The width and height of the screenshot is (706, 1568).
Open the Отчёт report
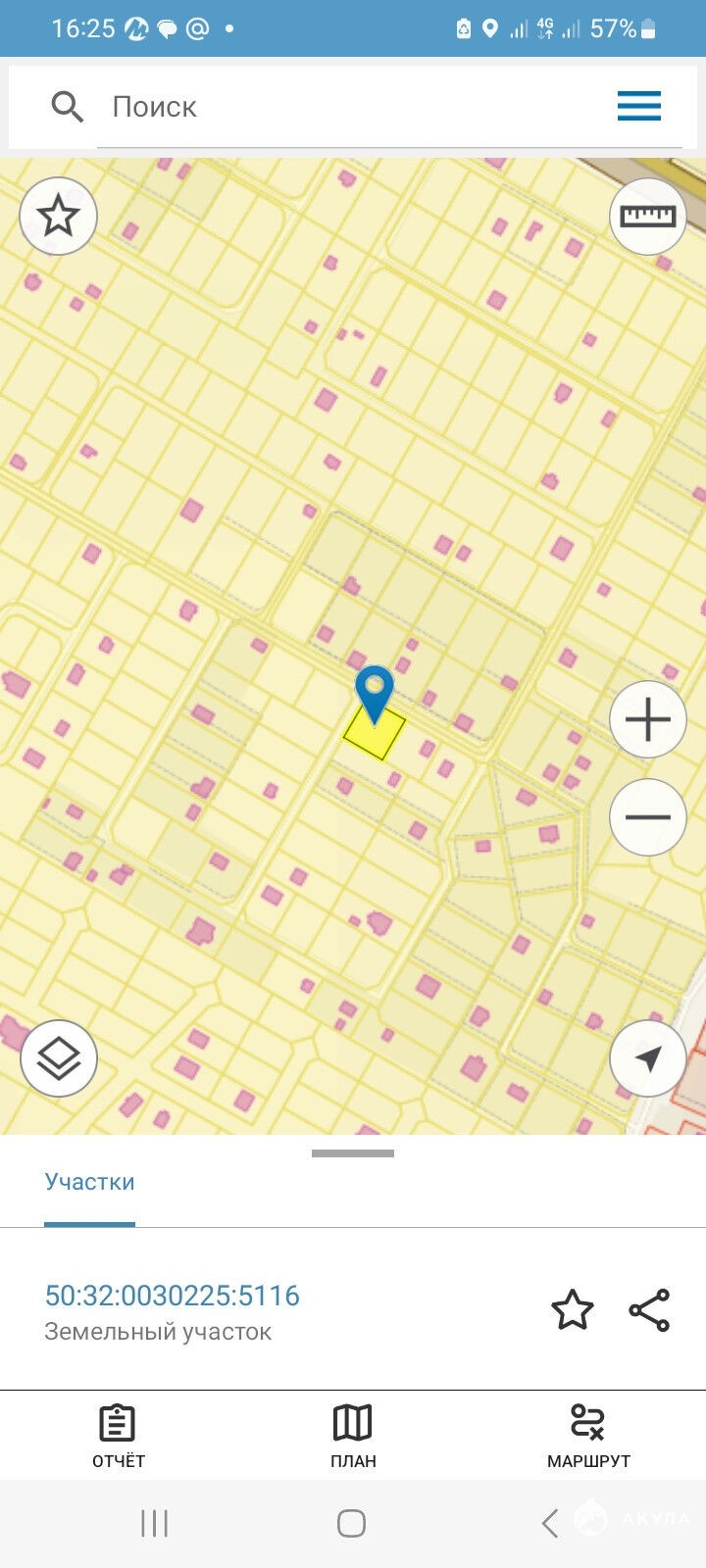click(x=119, y=1436)
